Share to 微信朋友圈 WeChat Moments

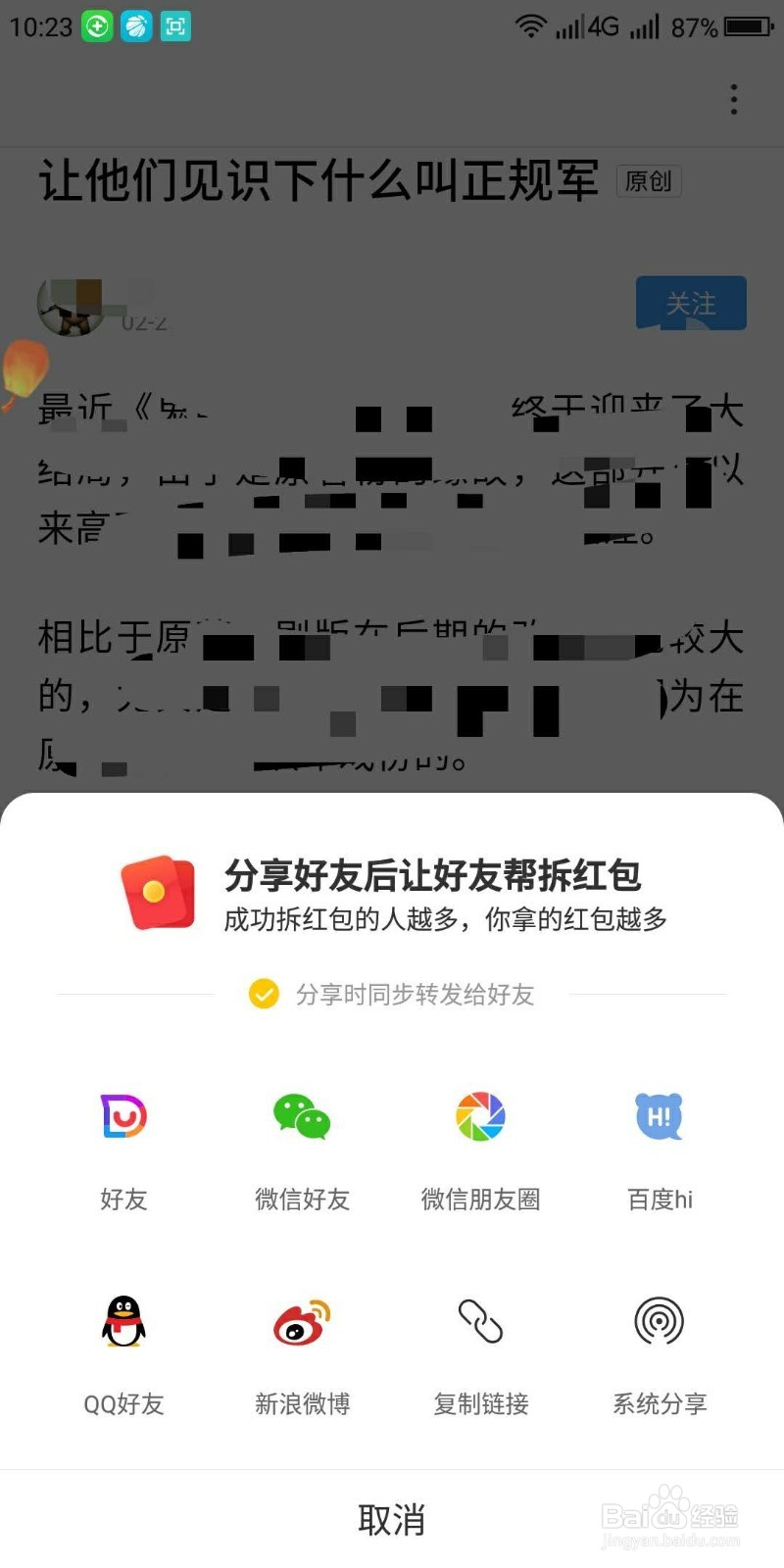click(x=479, y=1117)
